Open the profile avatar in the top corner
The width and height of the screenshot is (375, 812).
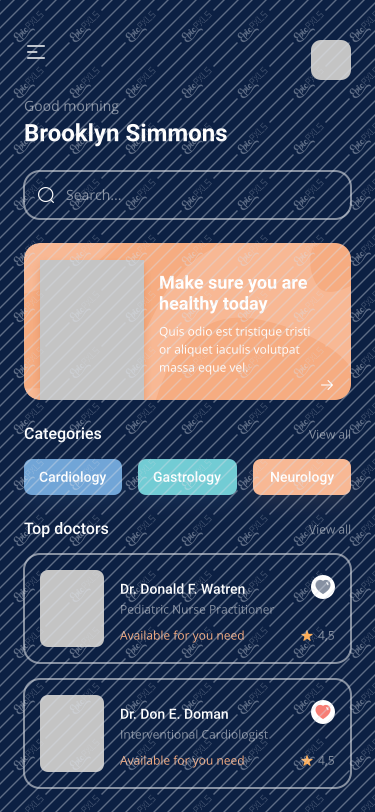331,60
